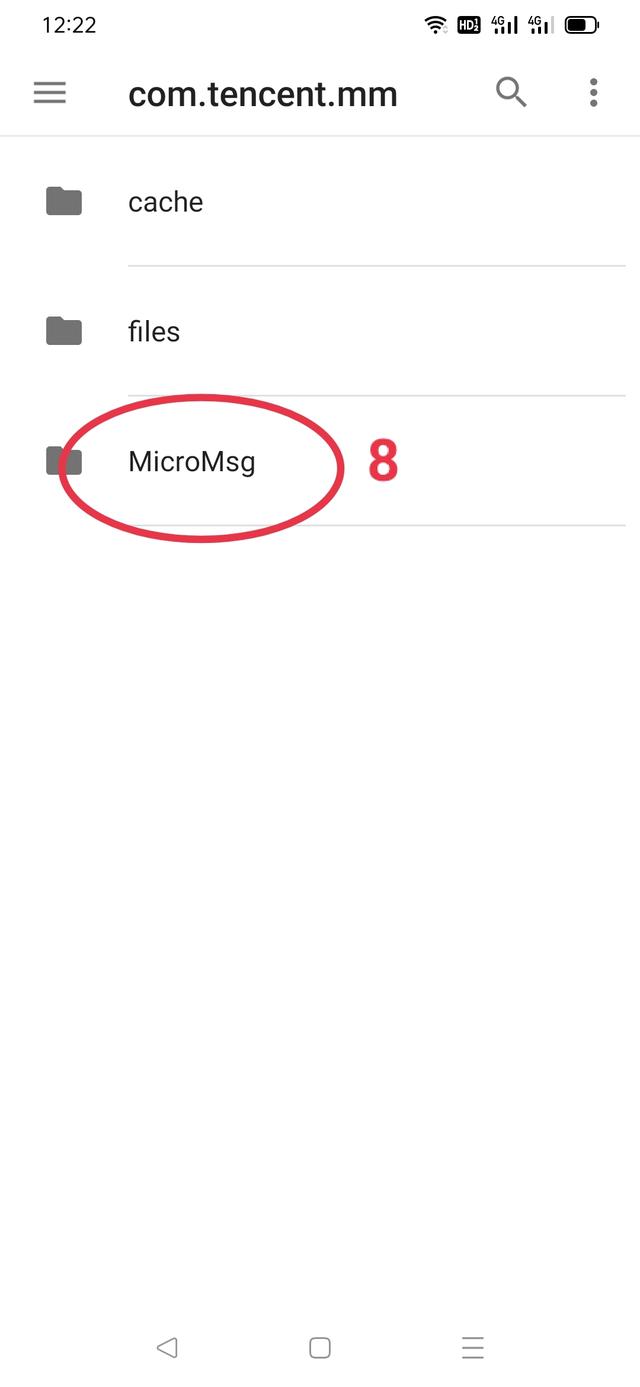This screenshot has width=640, height=1387.
Task: Open the overflow options menu
Action: click(593, 93)
